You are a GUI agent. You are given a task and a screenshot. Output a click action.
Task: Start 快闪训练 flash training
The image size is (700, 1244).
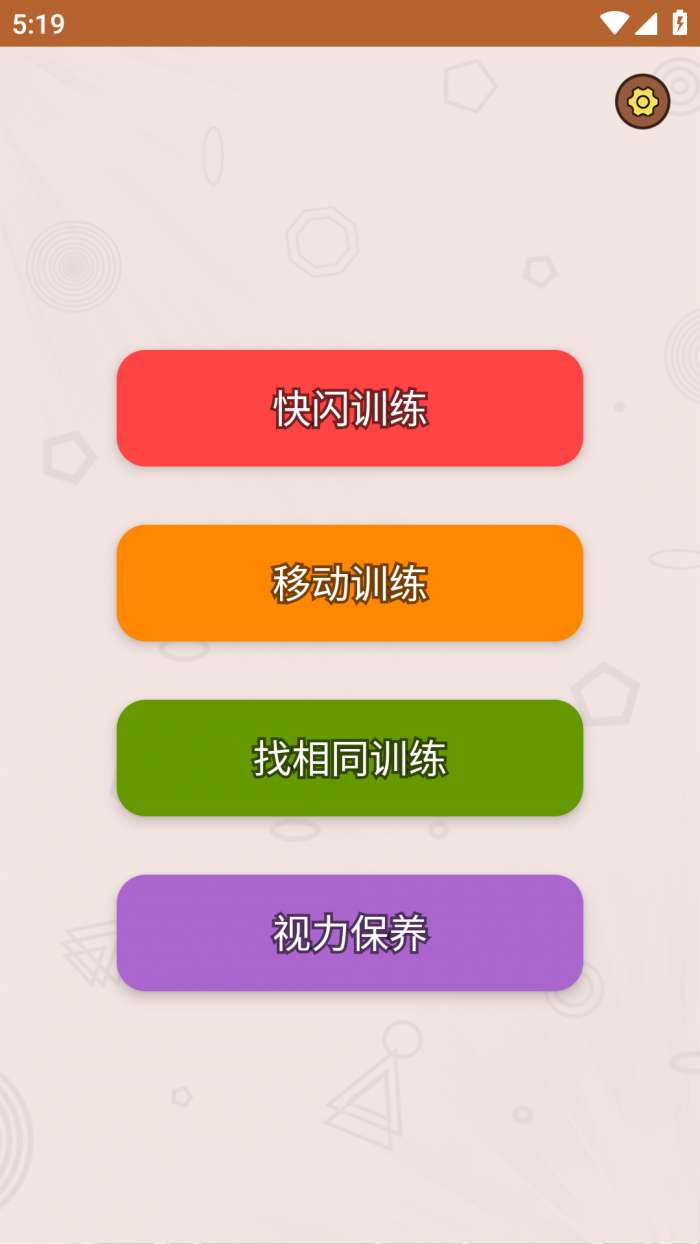tap(350, 408)
